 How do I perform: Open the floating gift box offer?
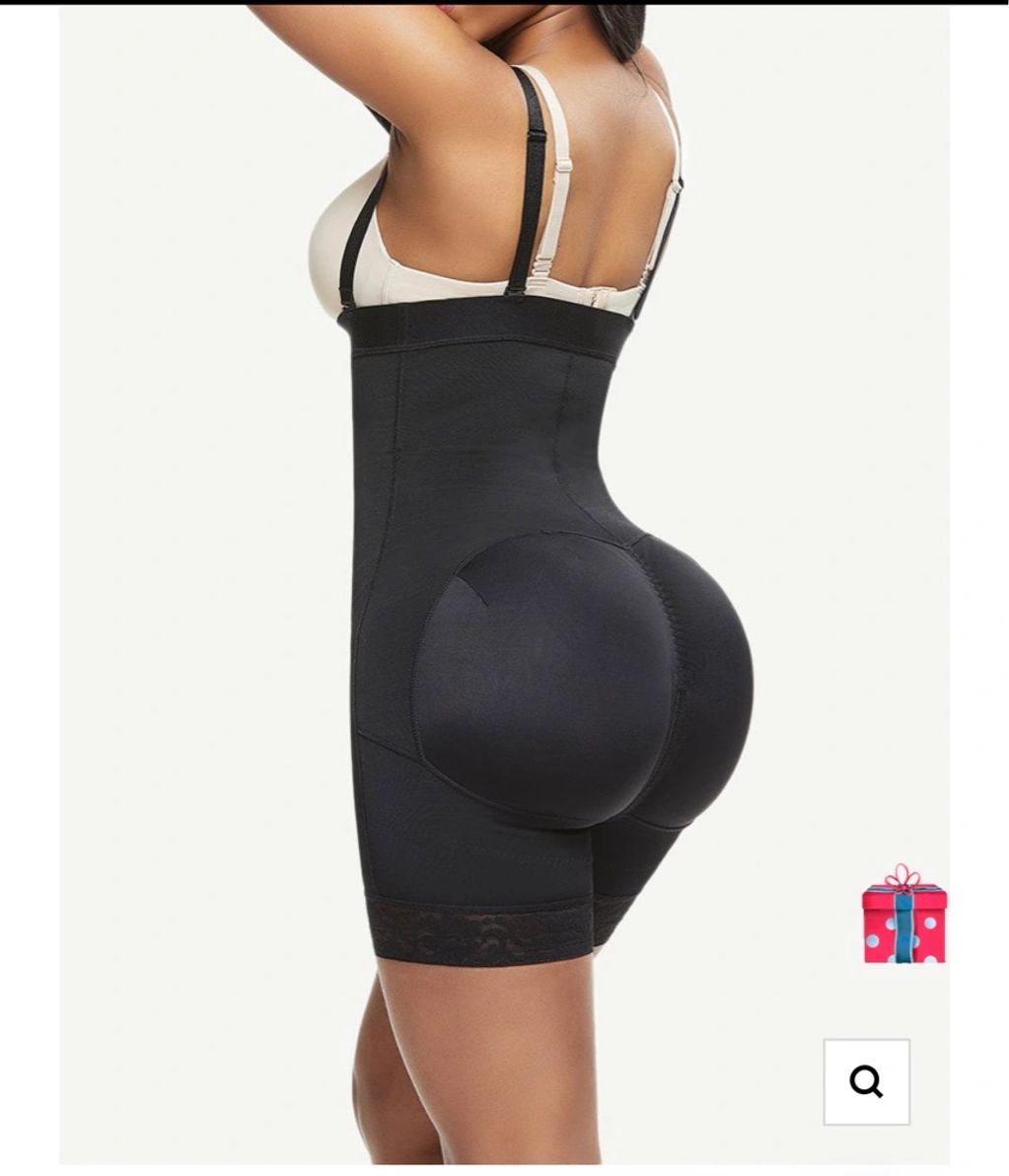click(903, 915)
